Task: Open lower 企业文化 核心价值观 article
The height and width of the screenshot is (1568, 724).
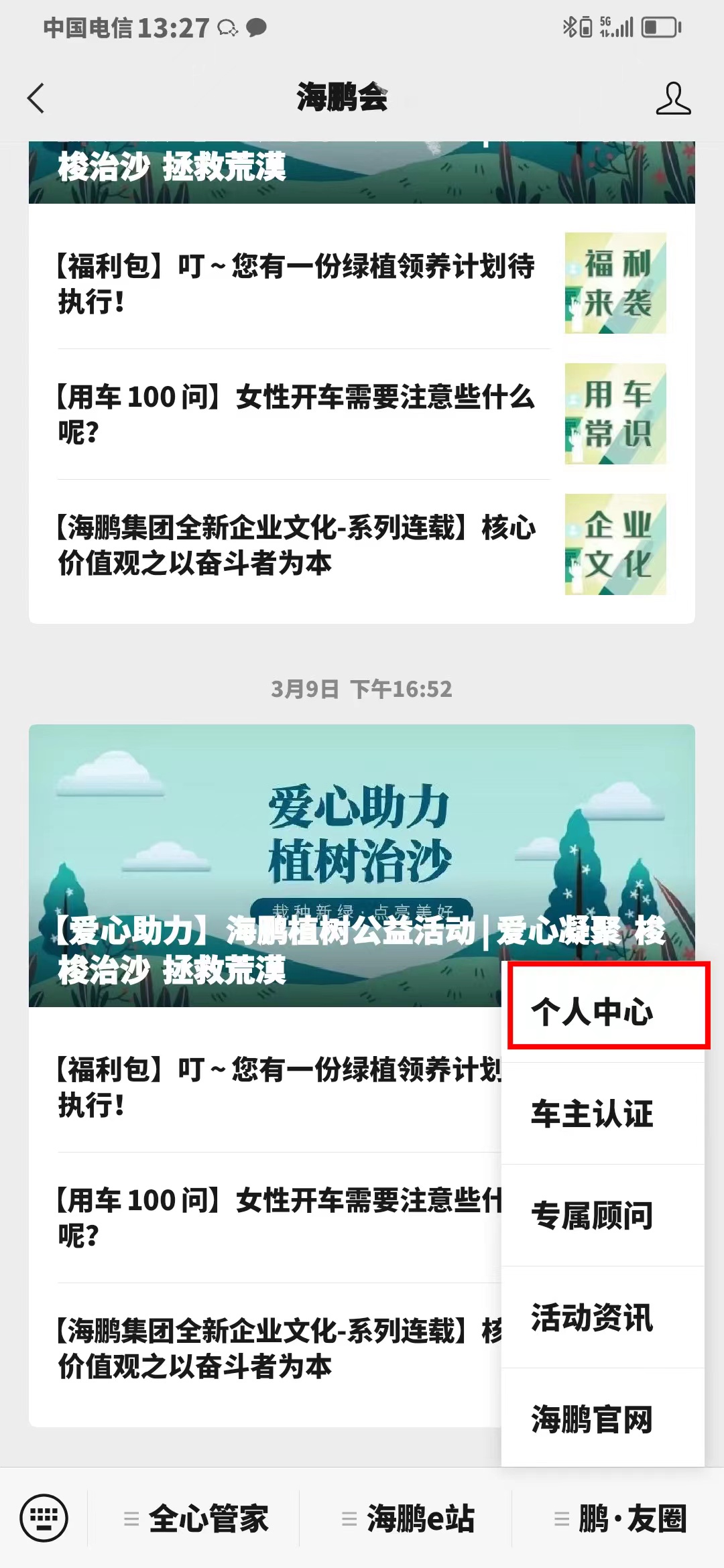Action: point(268,1348)
